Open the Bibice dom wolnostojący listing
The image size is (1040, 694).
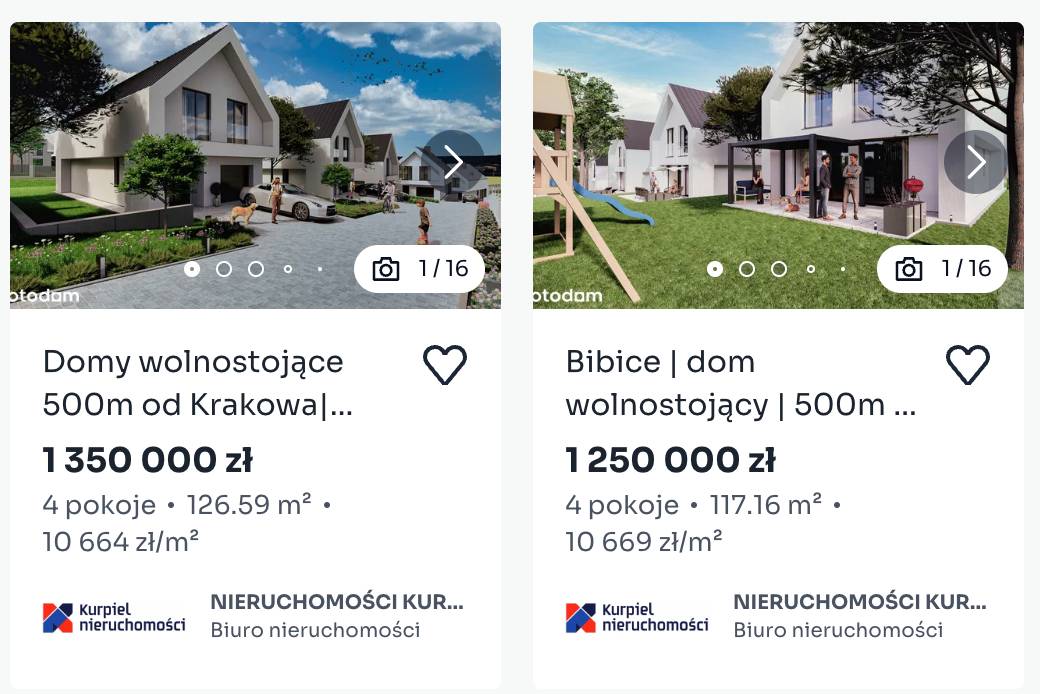[740, 383]
